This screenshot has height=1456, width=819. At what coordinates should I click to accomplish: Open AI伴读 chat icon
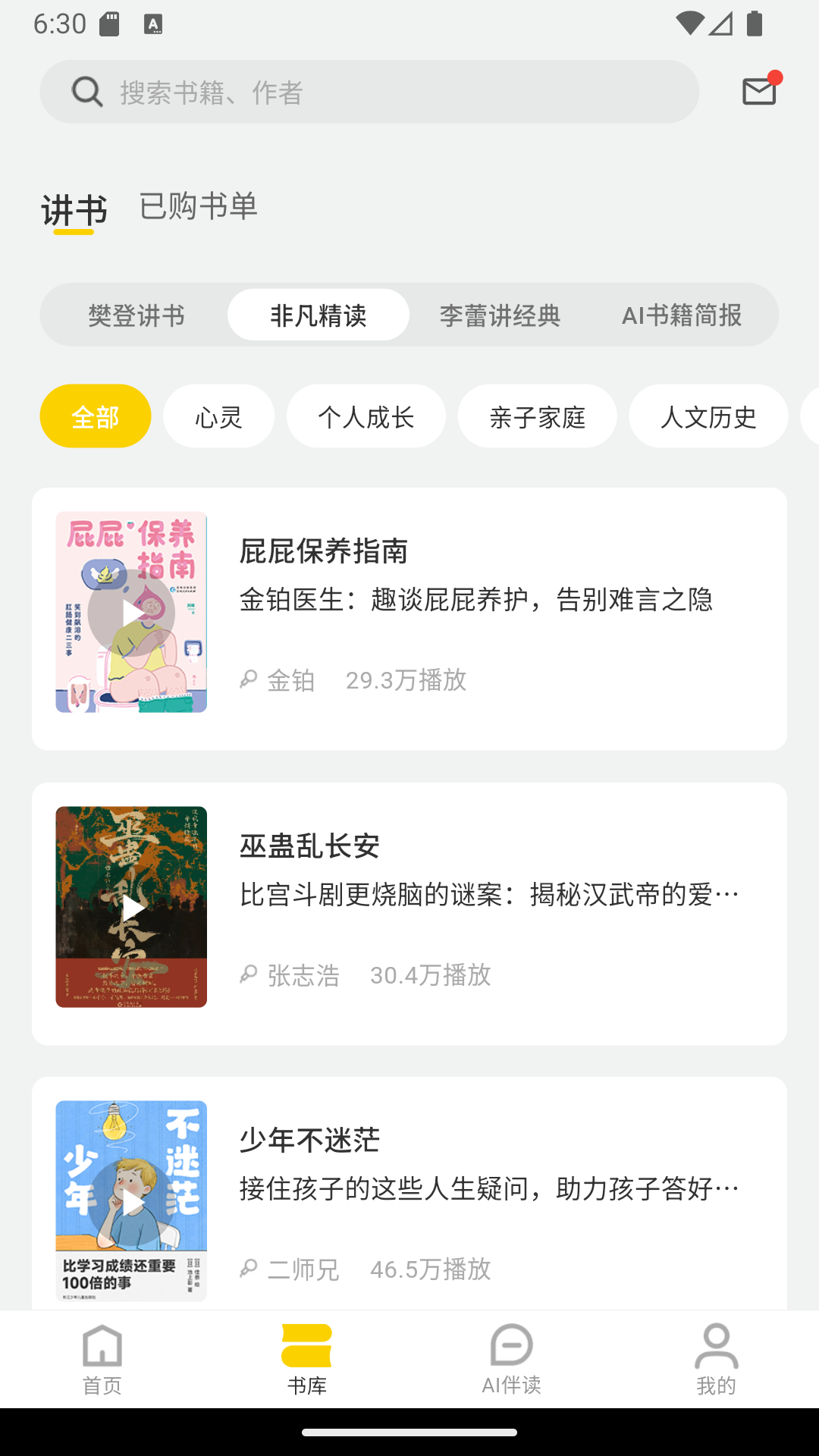point(510,1357)
